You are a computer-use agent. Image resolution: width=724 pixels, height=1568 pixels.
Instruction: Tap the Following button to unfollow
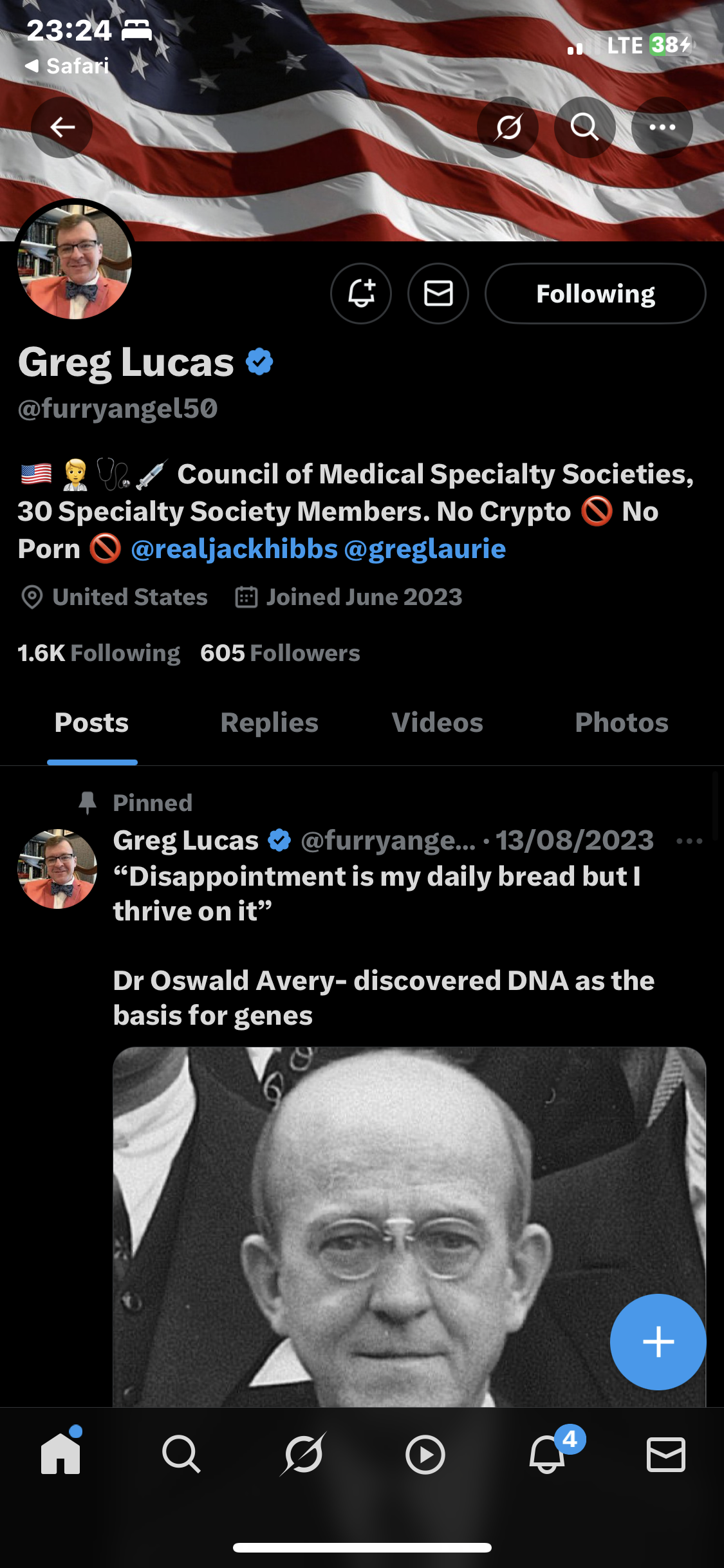click(x=595, y=294)
